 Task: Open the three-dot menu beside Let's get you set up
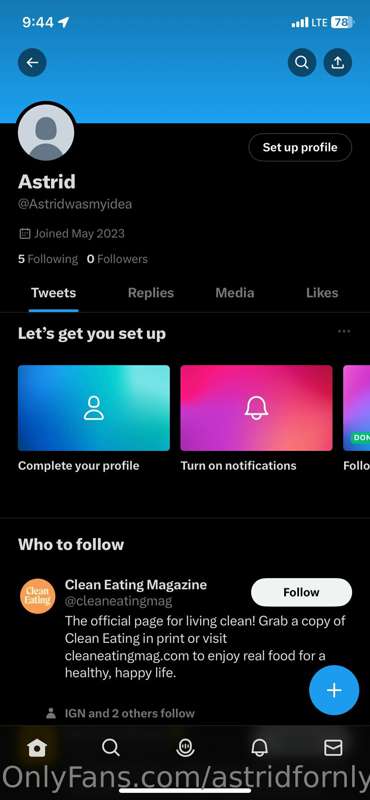pos(344,331)
